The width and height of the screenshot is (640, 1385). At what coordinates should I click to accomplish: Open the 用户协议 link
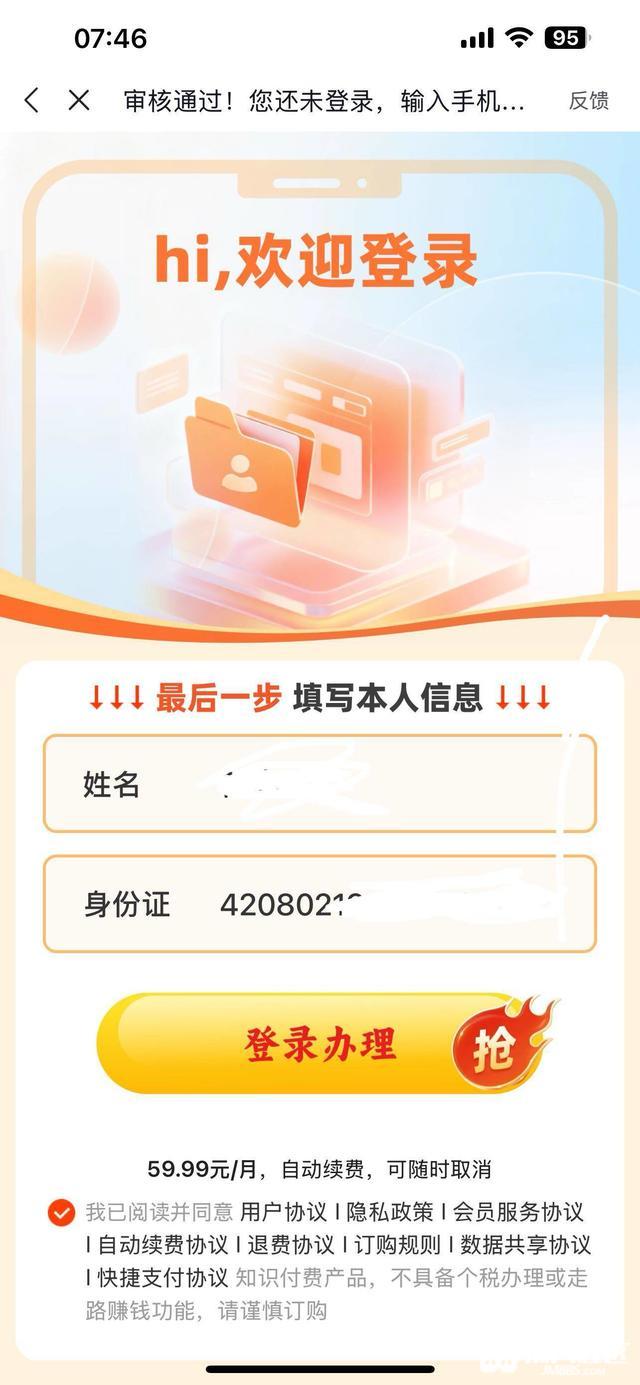(283, 1212)
